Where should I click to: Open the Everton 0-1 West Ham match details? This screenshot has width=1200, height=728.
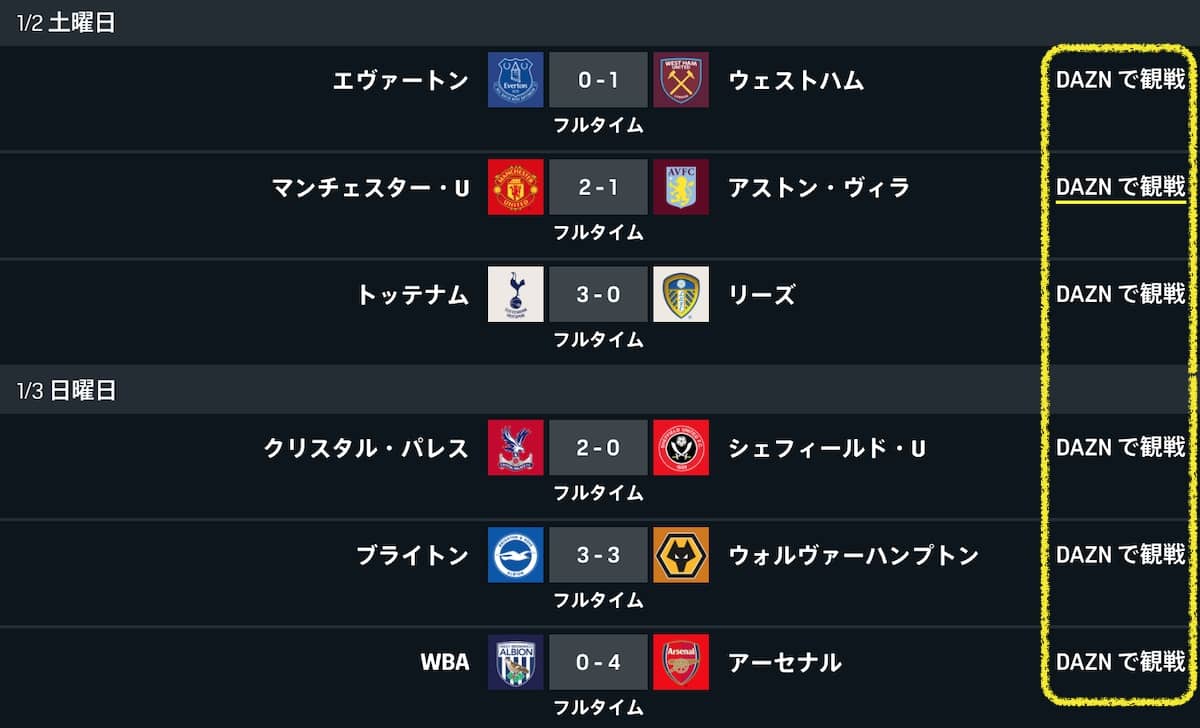click(598, 80)
